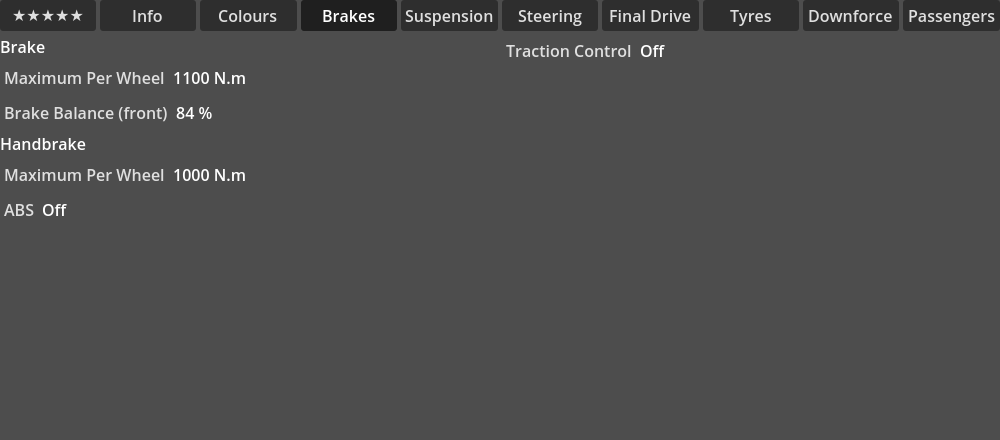Select the Brakes tab

click(x=348, y=16)
